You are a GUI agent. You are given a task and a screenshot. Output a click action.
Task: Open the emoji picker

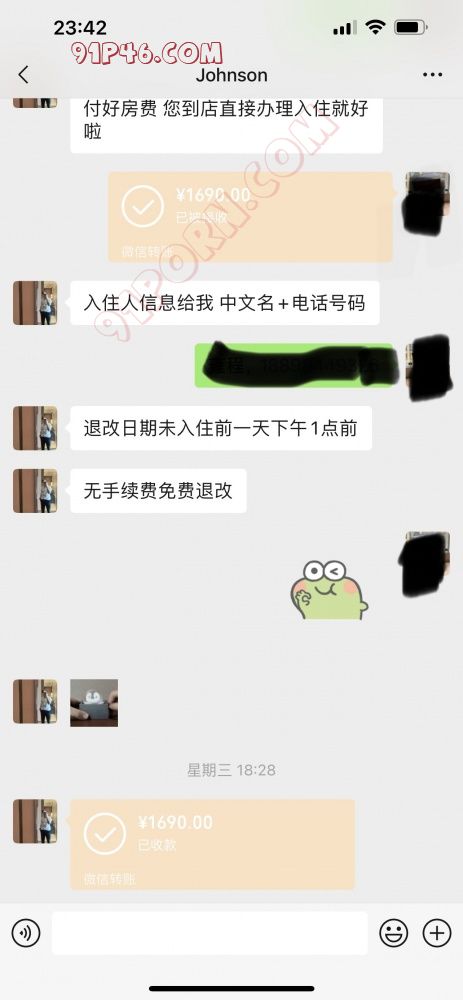[x=393, y=933]
